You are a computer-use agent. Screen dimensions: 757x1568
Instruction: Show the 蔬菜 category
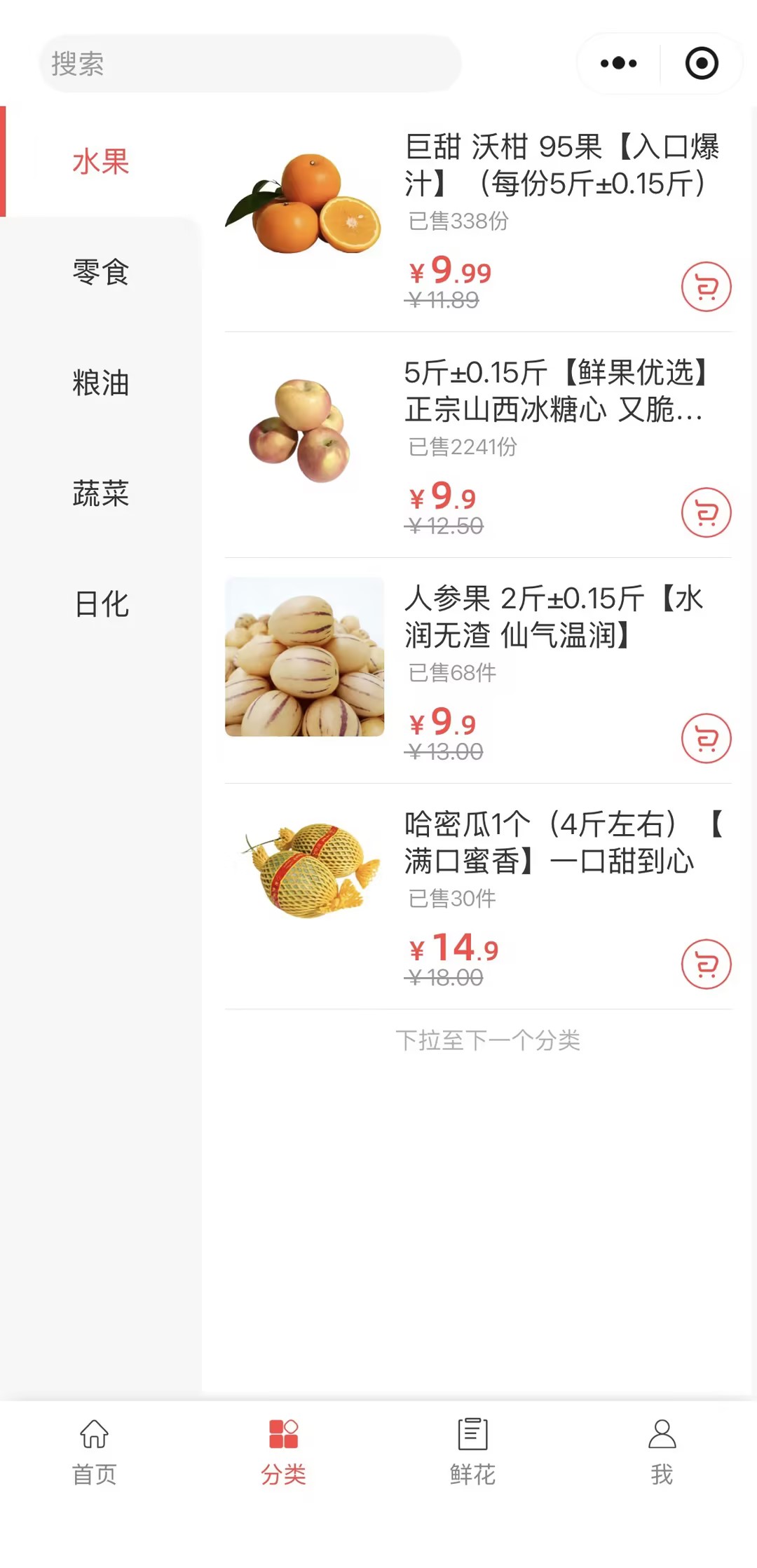point(101,493)
